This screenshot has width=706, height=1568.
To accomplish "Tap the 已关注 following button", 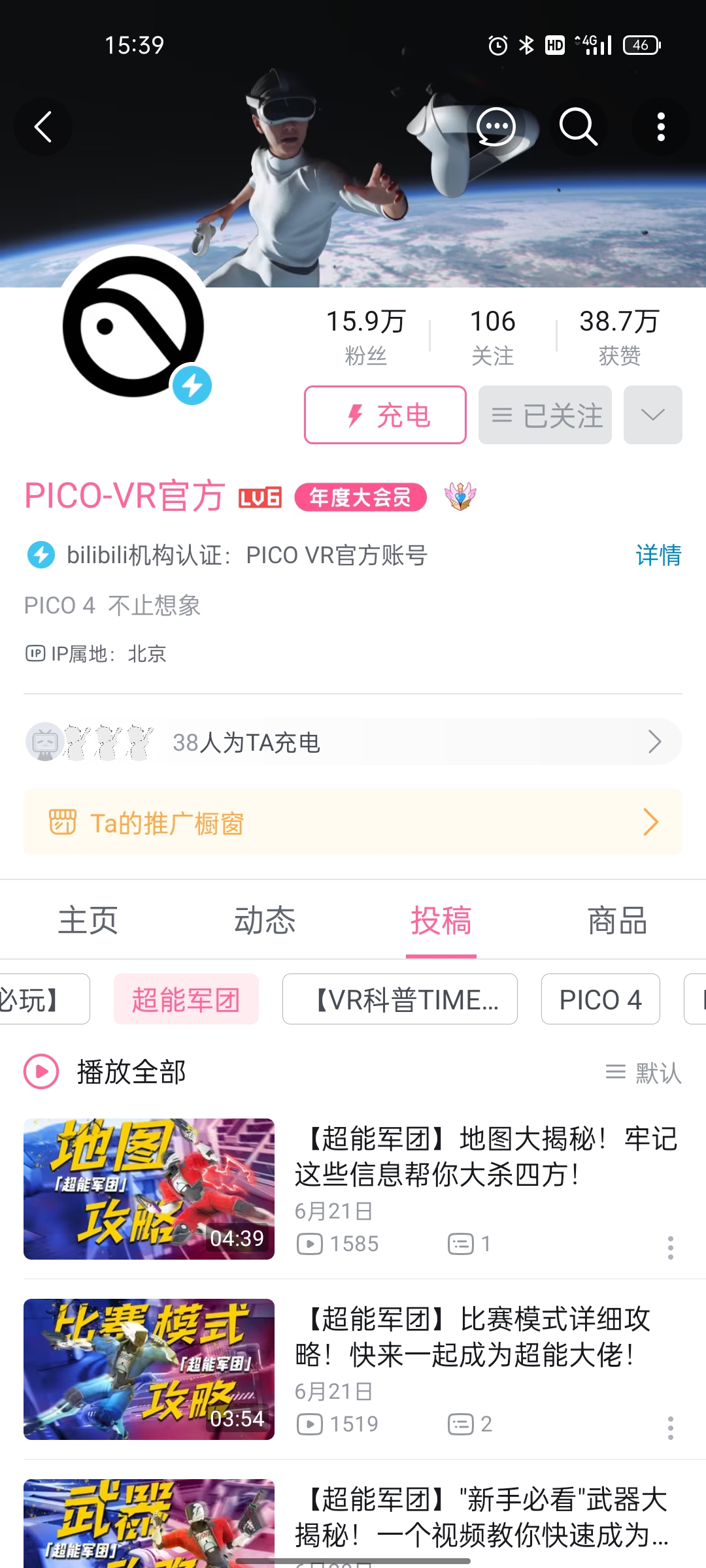I will pos(545,415).
